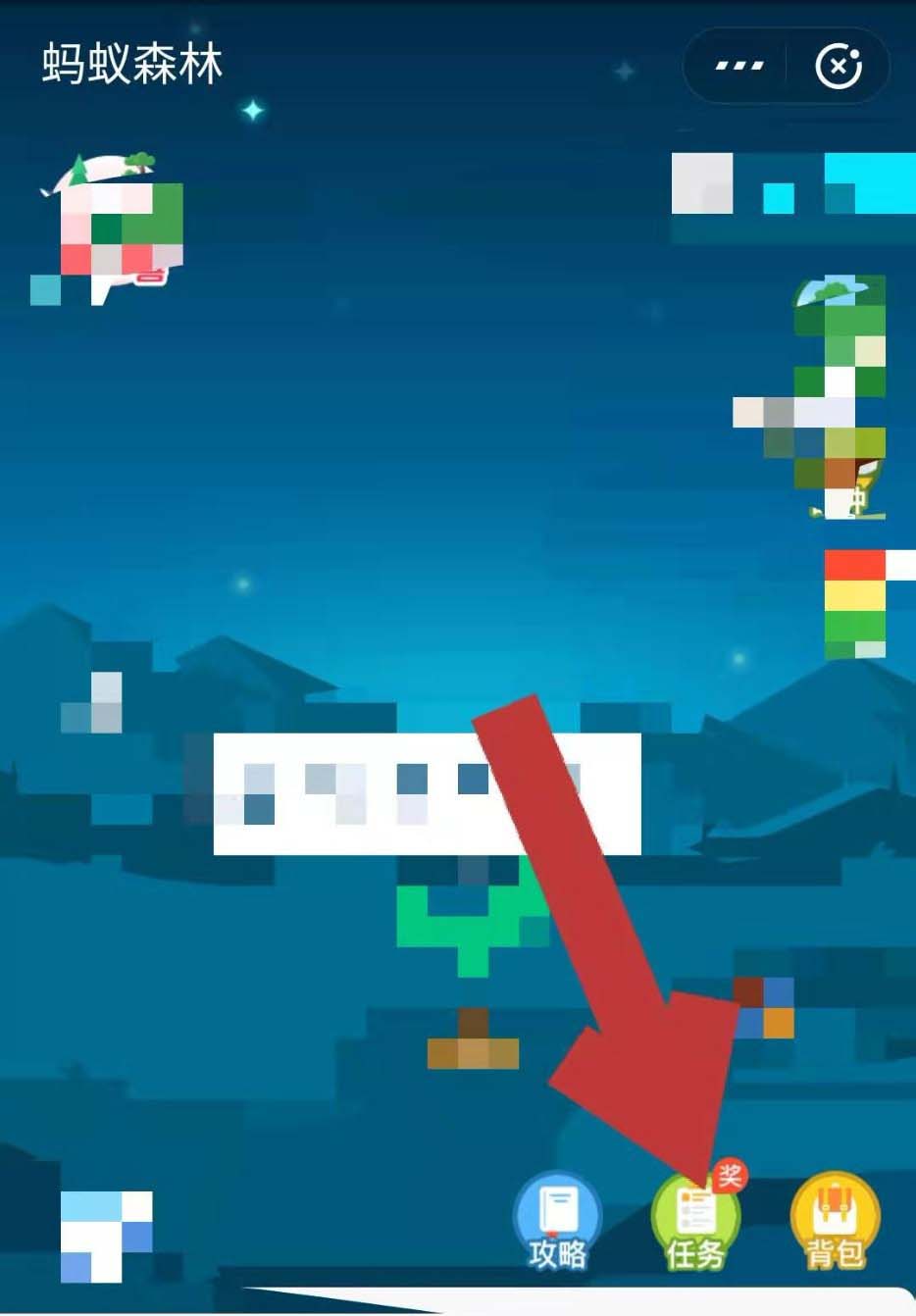The image size is (916, 1316).
Task: Open the 背包 backpack button
Action: click(835, 1223)
